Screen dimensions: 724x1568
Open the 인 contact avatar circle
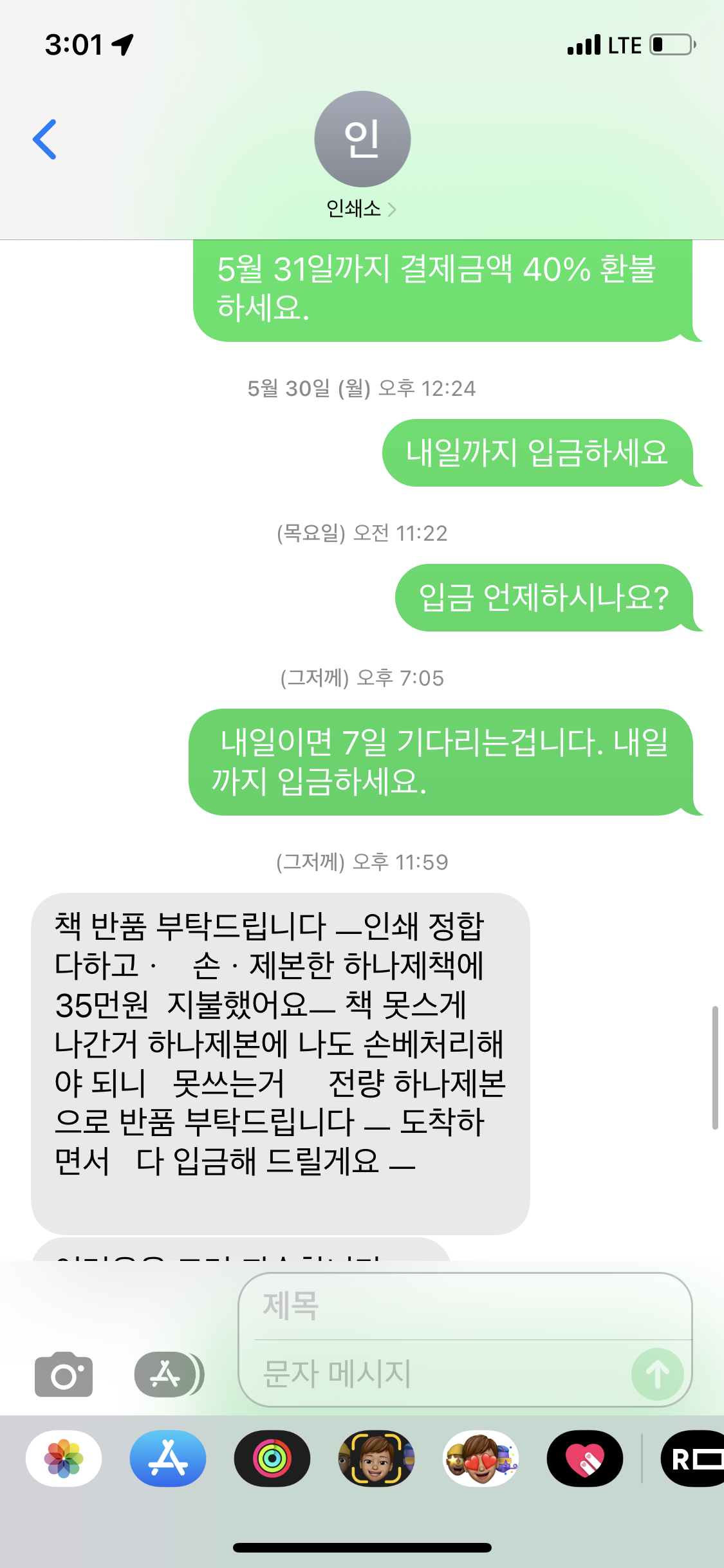click(x=362, y=139)
